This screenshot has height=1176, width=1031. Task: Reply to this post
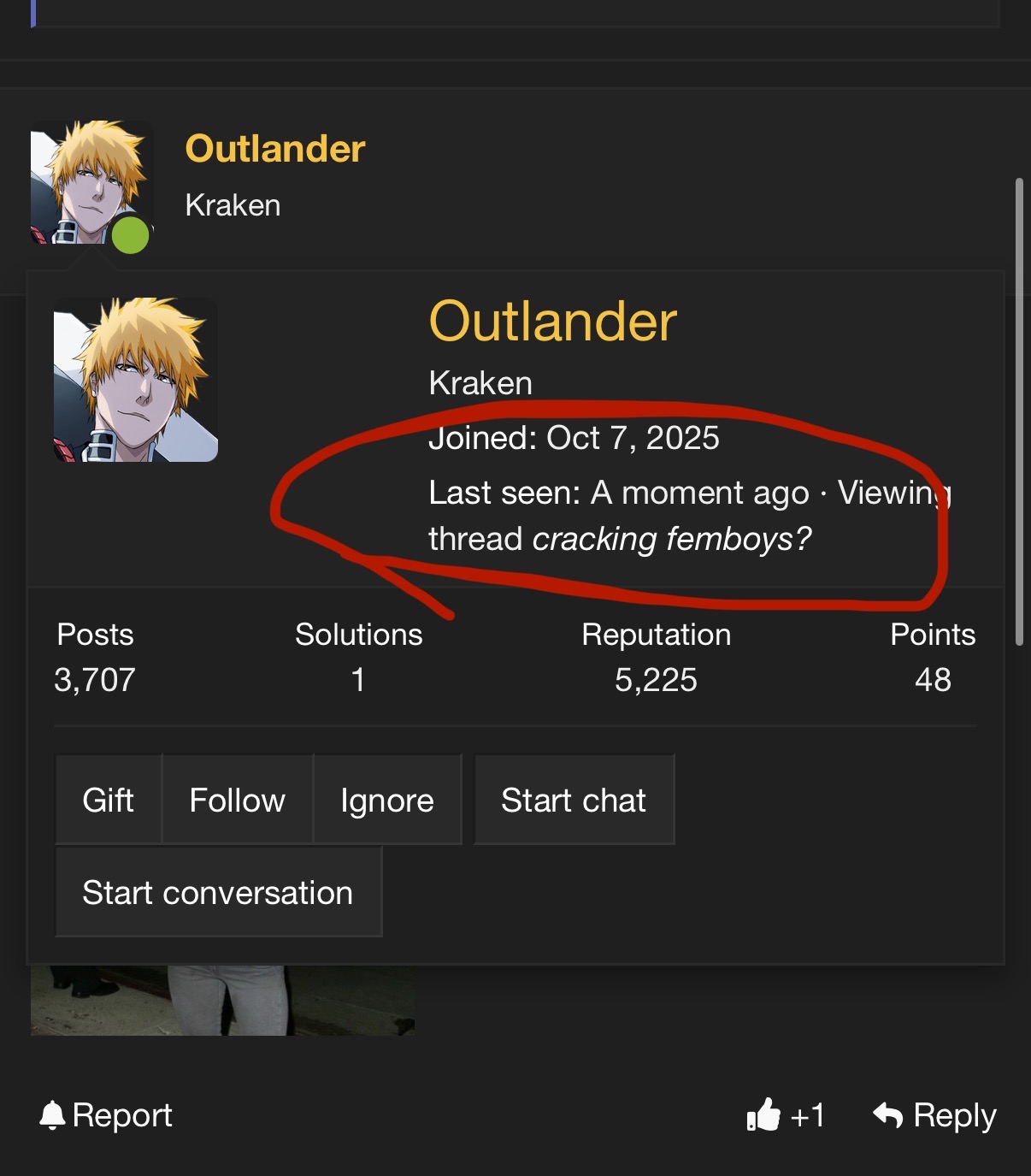pos(935,1115)
